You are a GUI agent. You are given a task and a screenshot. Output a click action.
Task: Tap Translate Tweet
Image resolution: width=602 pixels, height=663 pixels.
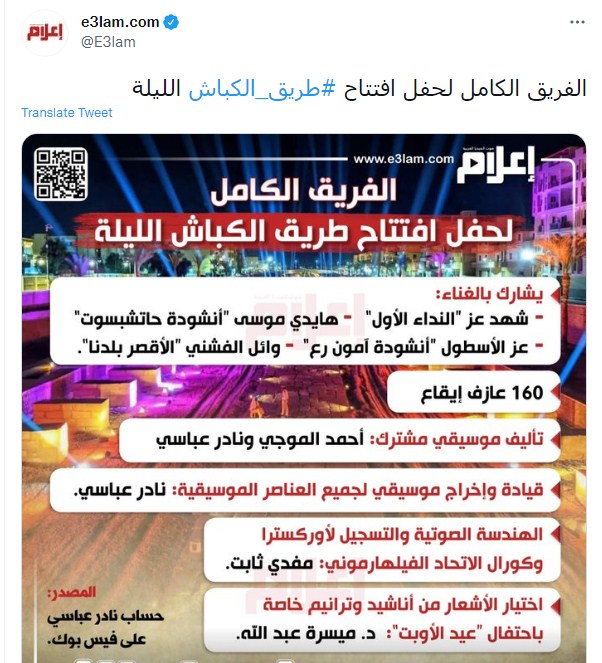pyautogui.click(x=67, y=113)
